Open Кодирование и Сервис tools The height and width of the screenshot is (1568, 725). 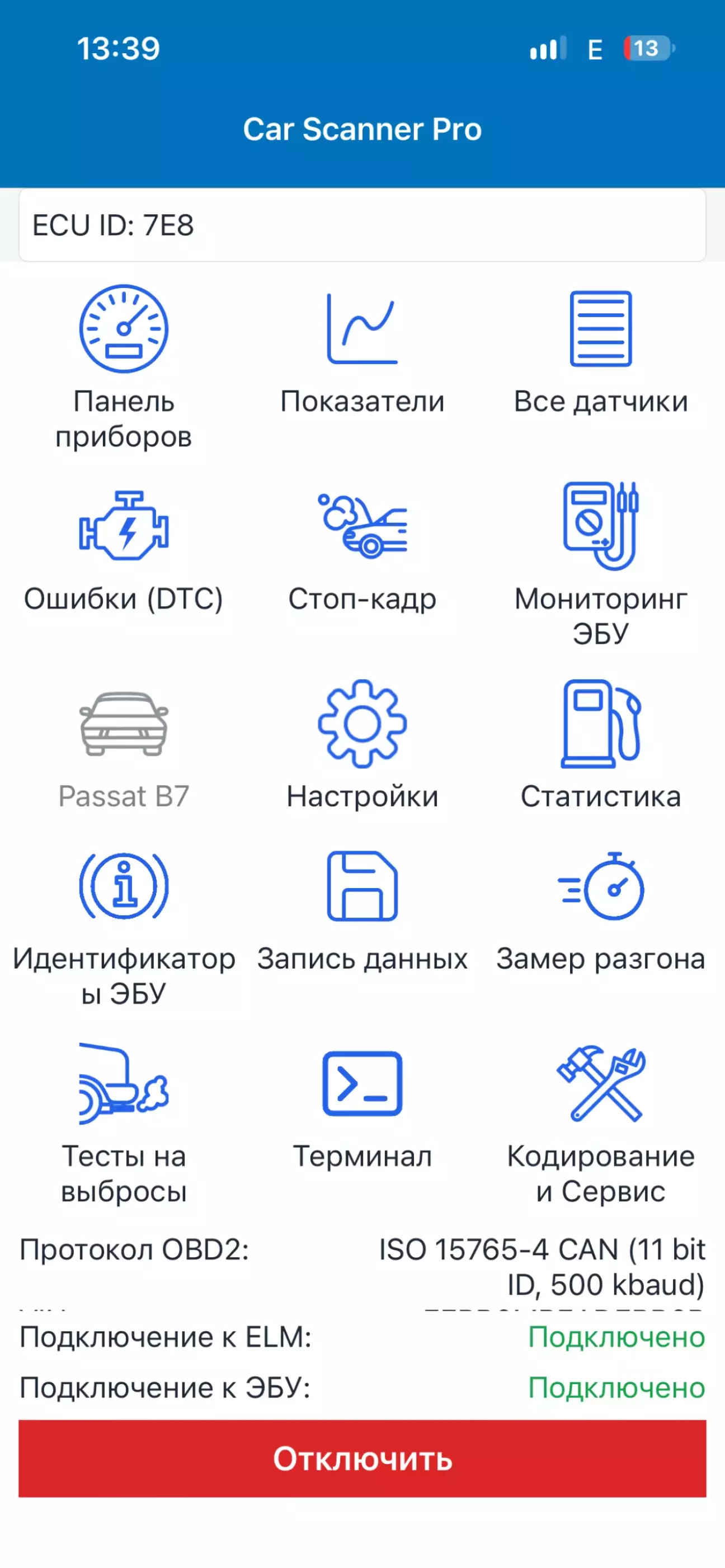coord(601,1123)
